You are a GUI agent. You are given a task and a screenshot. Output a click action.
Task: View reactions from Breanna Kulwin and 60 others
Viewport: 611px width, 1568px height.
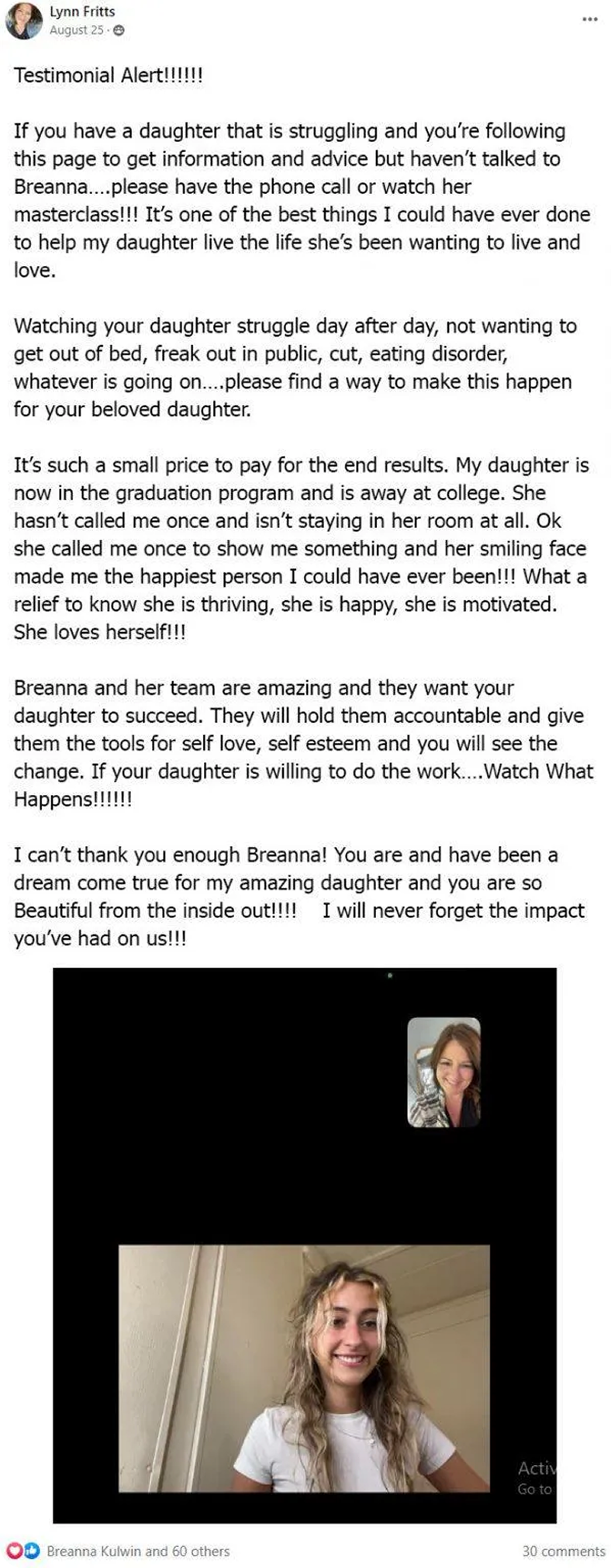137,1550
